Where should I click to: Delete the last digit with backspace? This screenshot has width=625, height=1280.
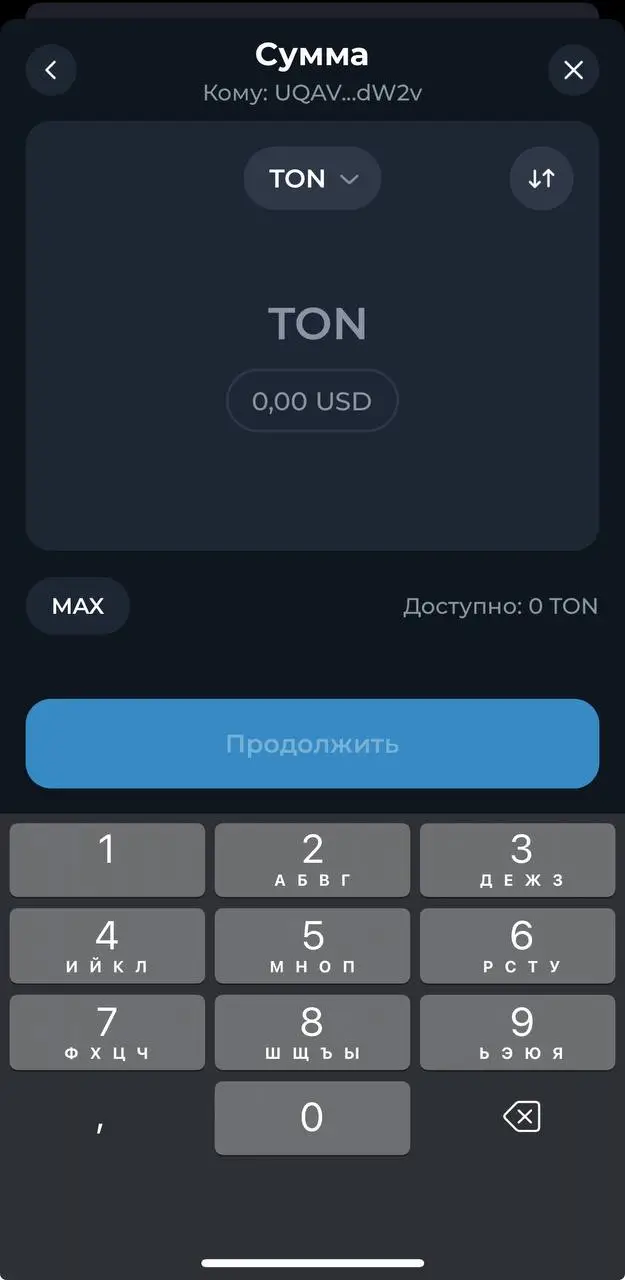[x=521, y=1117]
